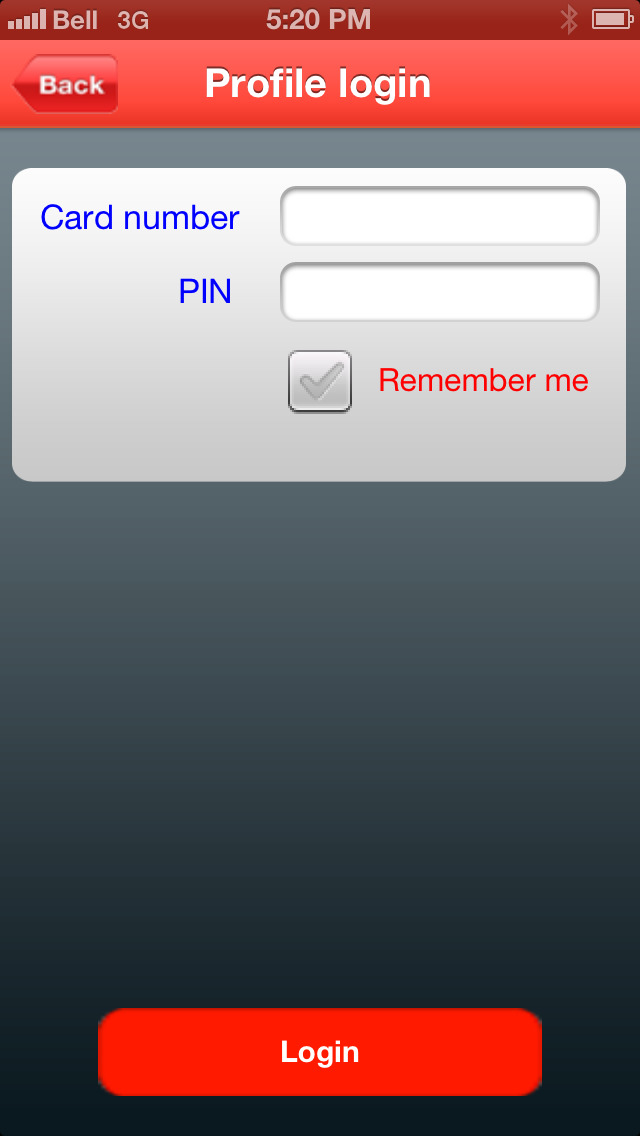Toggle the Remember me checkbox
The height and width of the screenshot is (1136, 640).
point(320,381)
